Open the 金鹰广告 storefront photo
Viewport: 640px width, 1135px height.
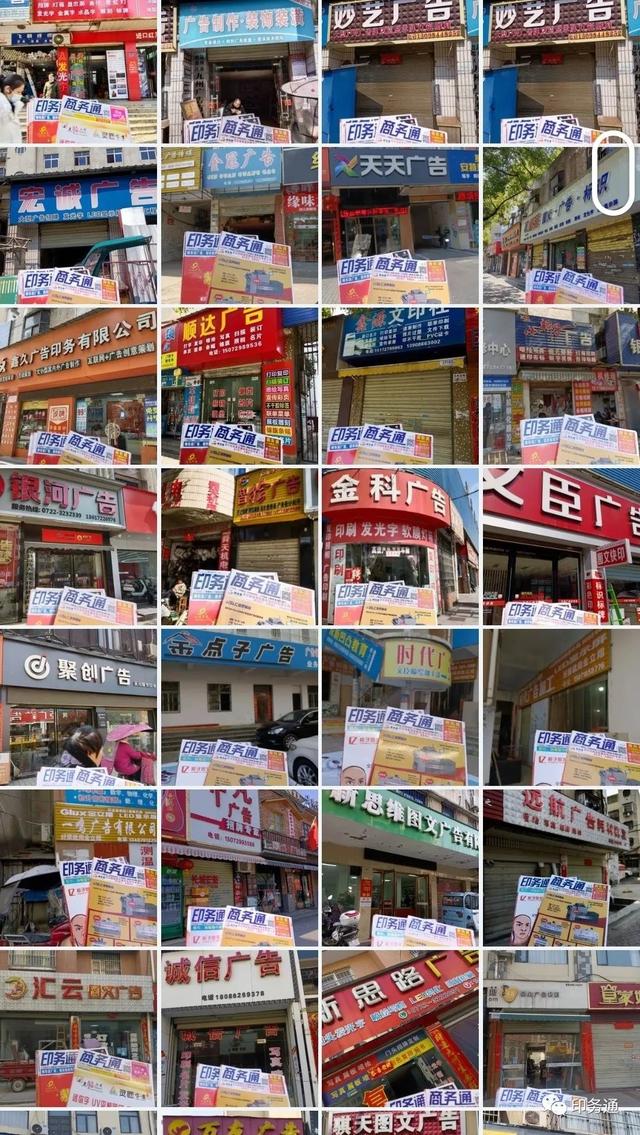[239, 226]
